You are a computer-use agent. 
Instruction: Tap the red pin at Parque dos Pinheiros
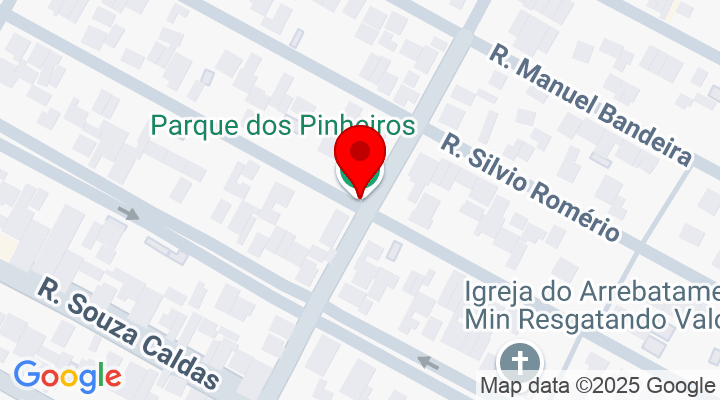point(360,157)
